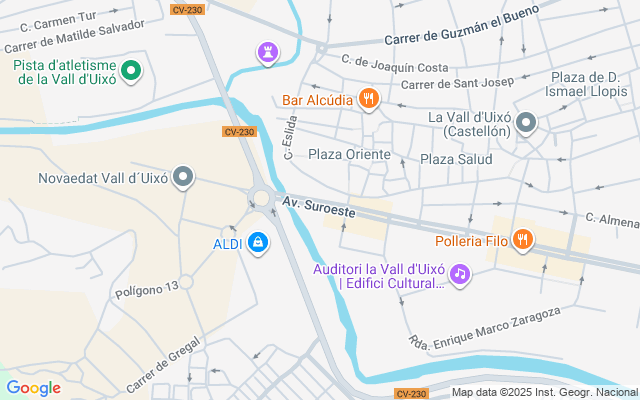640x400 pixels.
Task: Tap the Polleria Filo restaurant pin
Action: pyautogui.click(x=521, y=239)
